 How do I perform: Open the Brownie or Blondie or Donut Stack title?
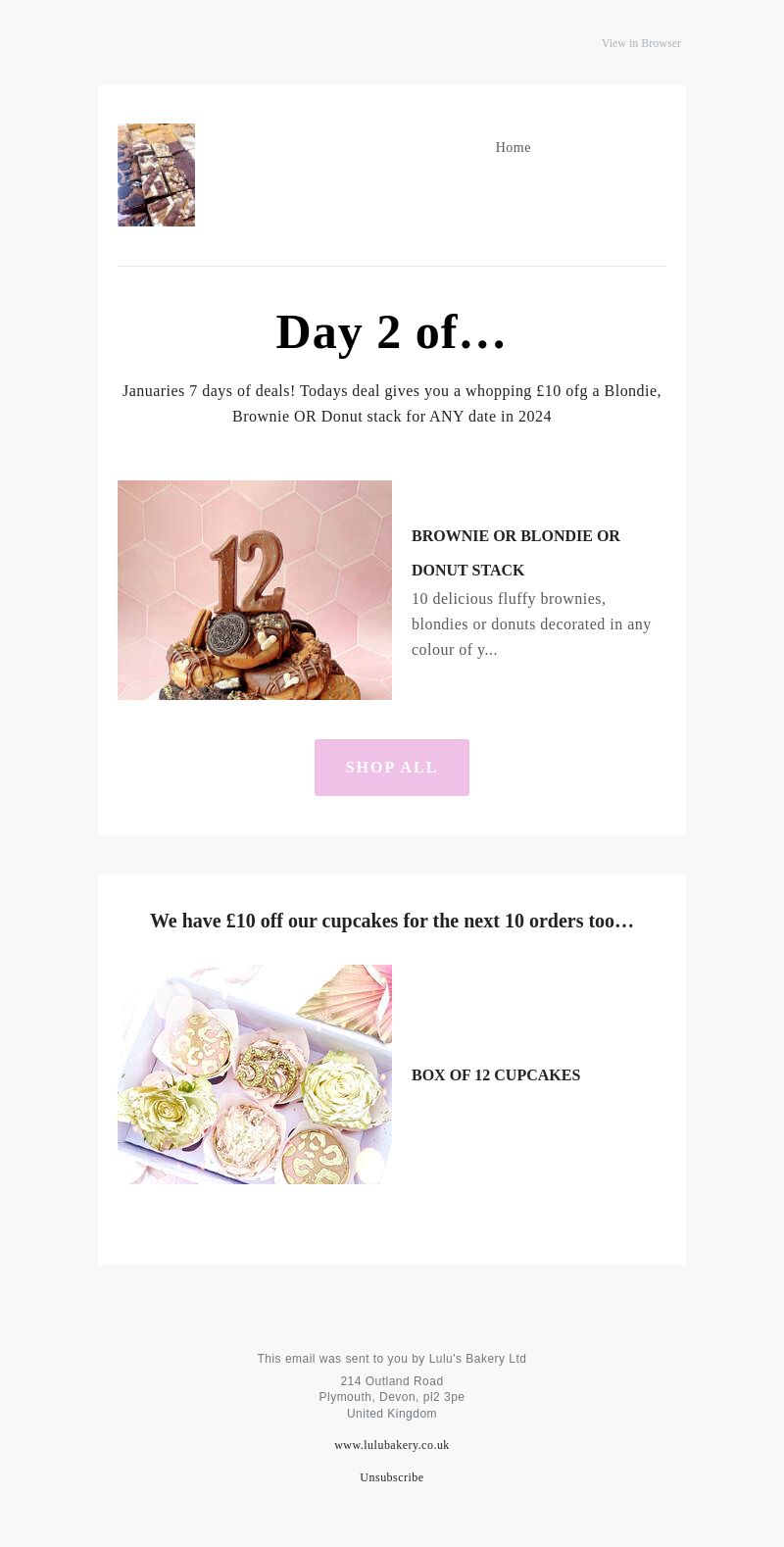point(515,552)
